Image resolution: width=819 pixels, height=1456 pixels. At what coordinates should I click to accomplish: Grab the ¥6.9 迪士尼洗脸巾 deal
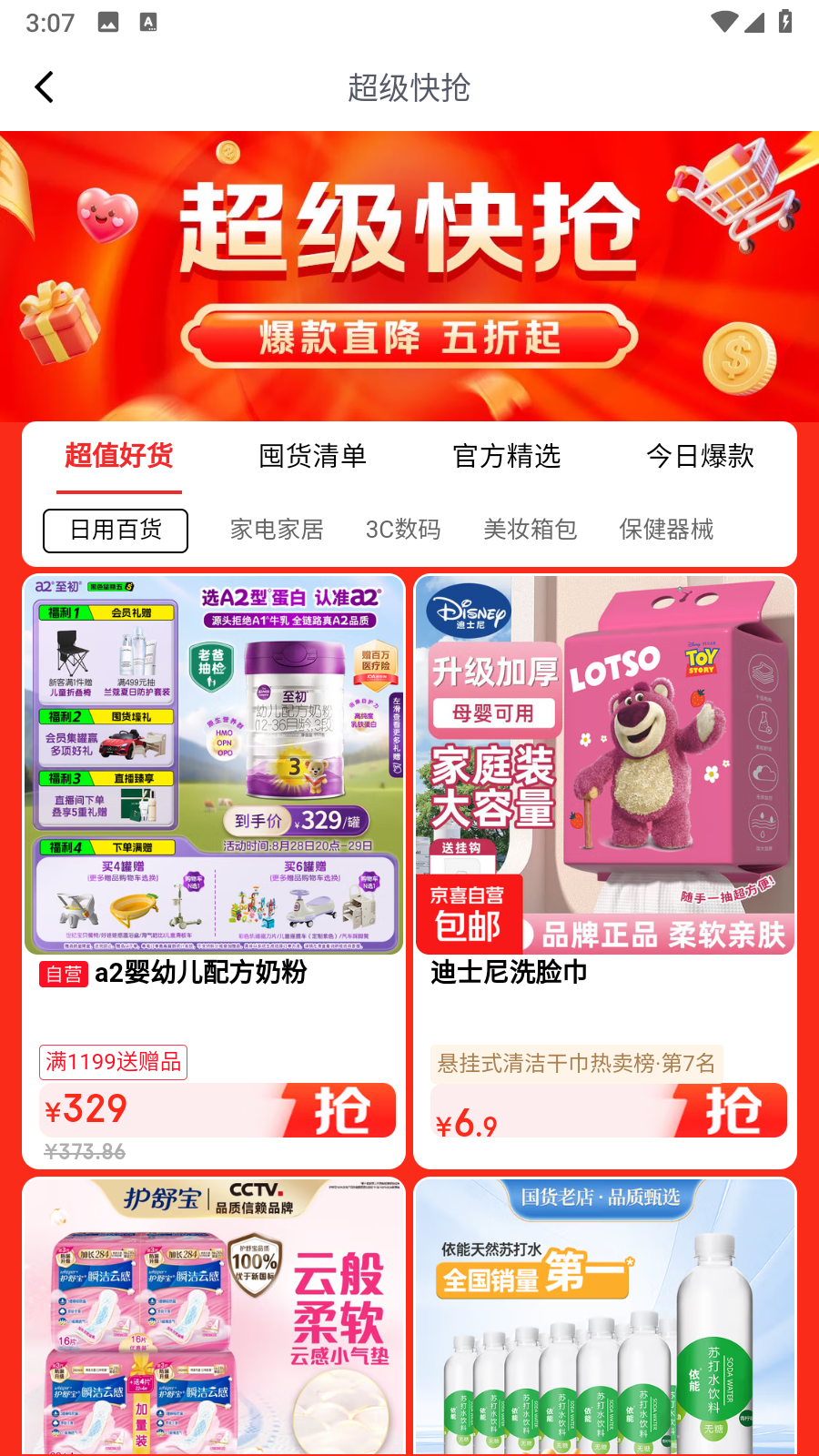733,1110
